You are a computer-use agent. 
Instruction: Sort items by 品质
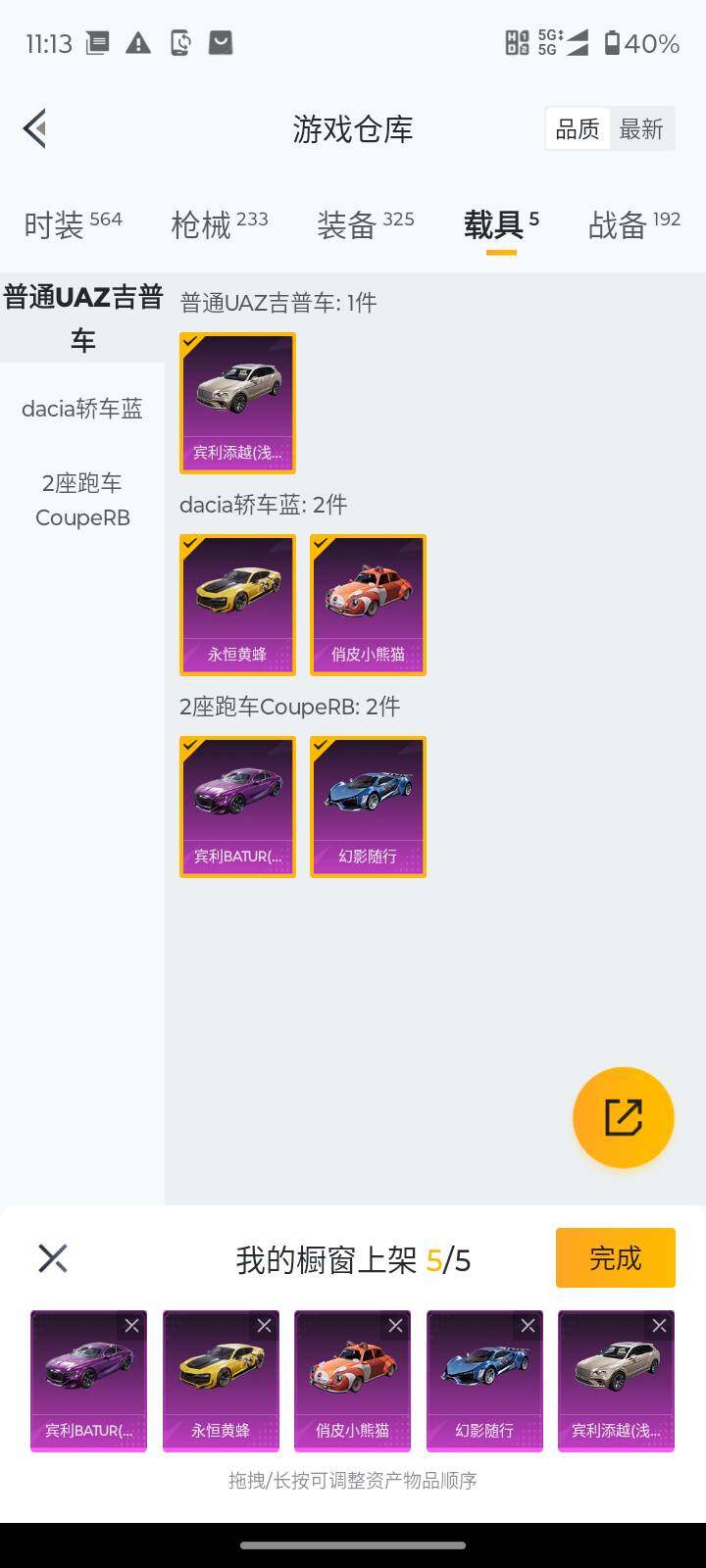point(578,128)
